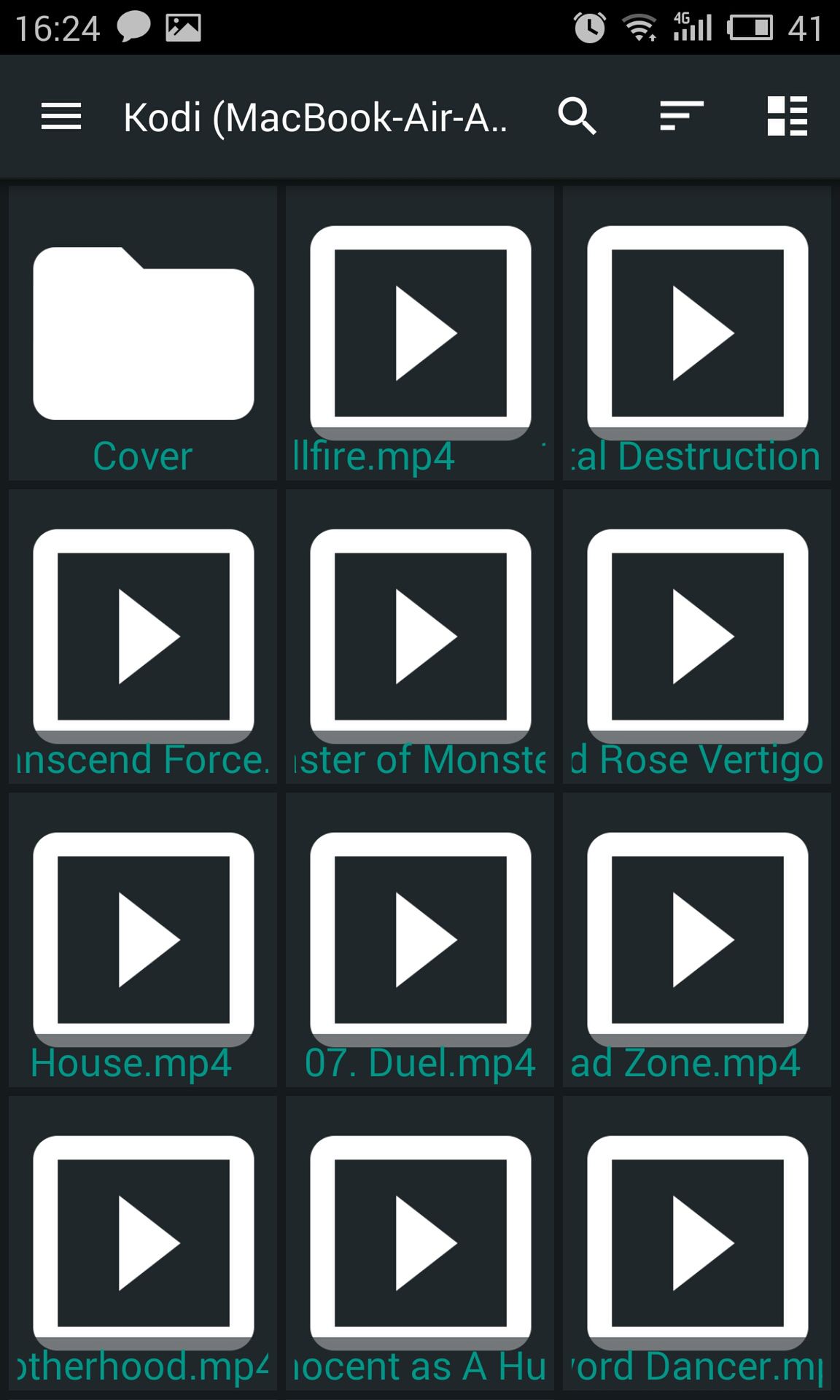This screenshot has height=1400, width=840.
Task: Play the Destruction video
Action: (697, 333)
